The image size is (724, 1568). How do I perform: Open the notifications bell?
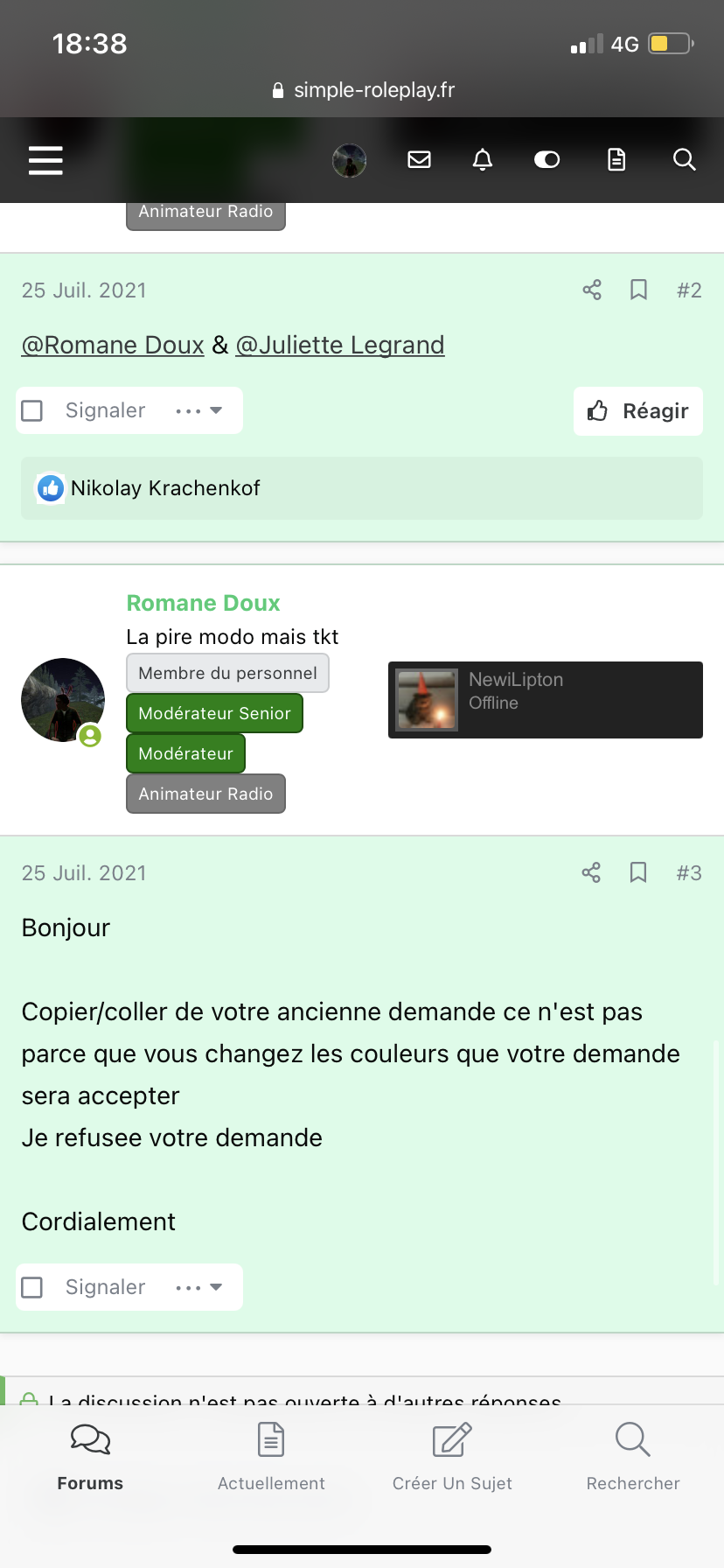(x=483, y=159)
